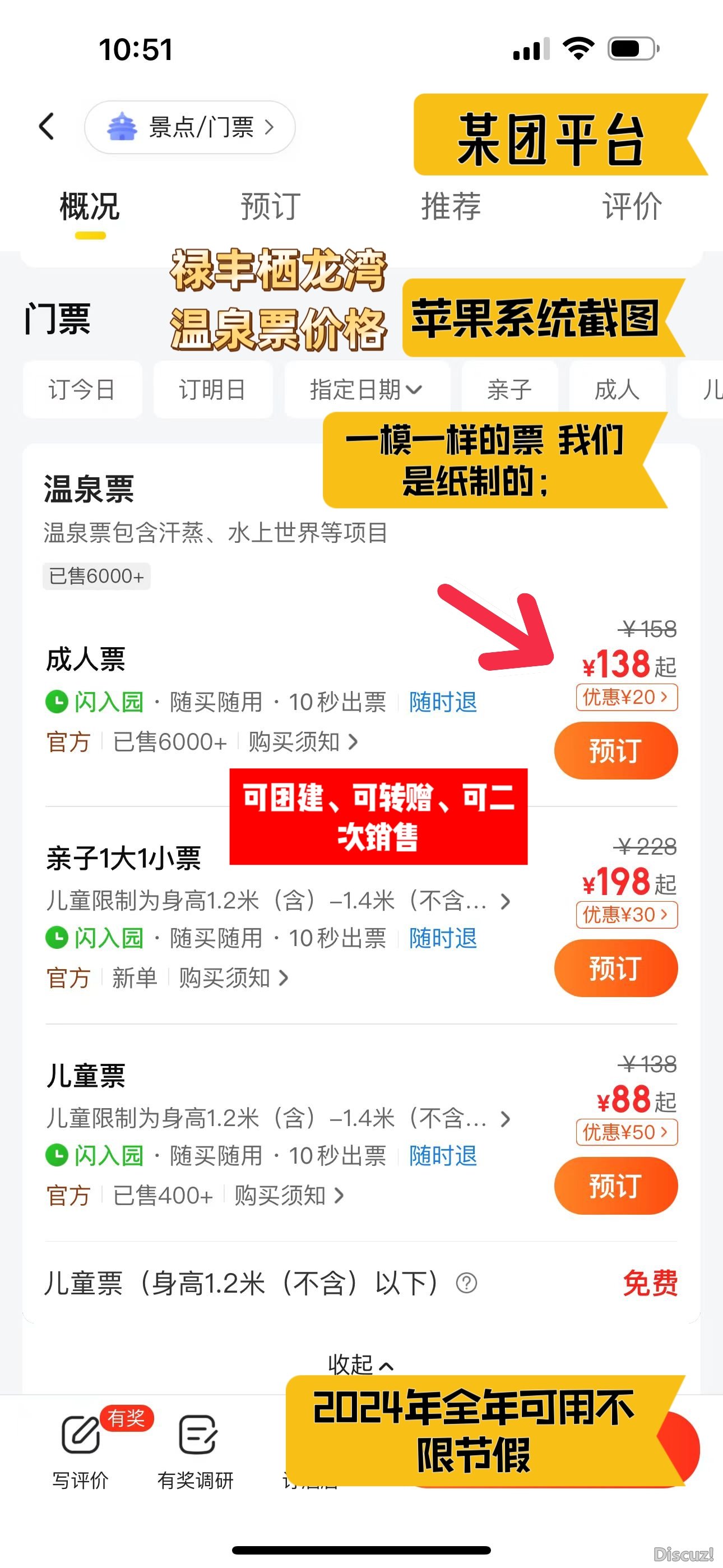Switch to the 预订 tab

pos(270,206)
